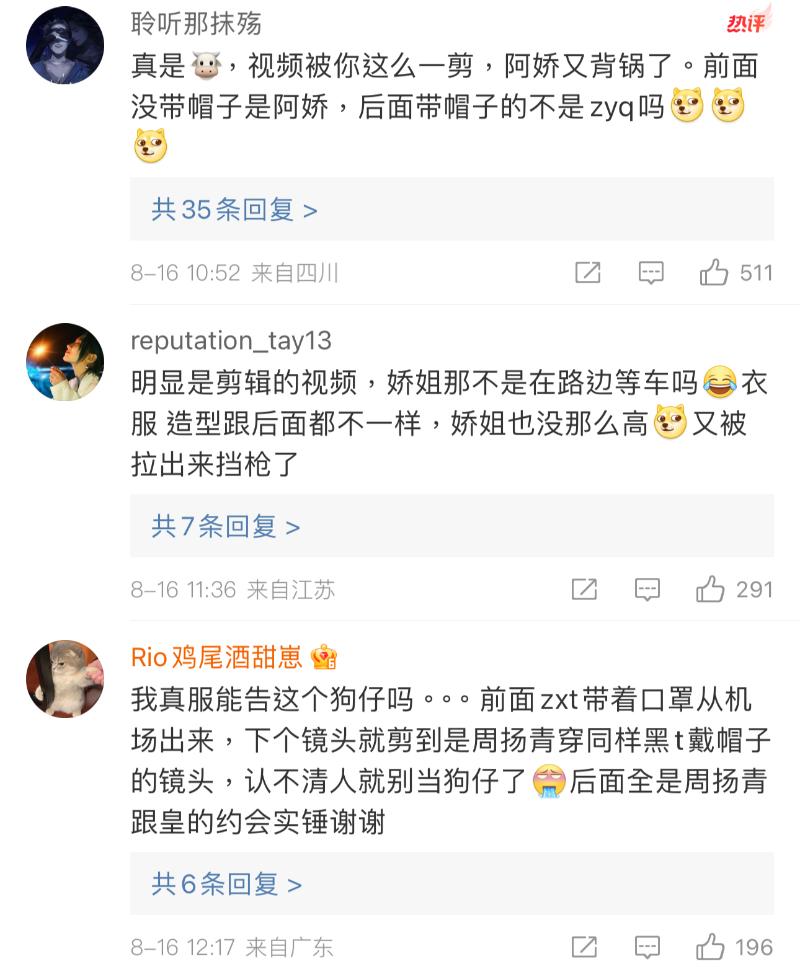Reply to the comment with 196 likes
Image resolution: width=800 pixels, height=969 pixels.
(648, 946)
